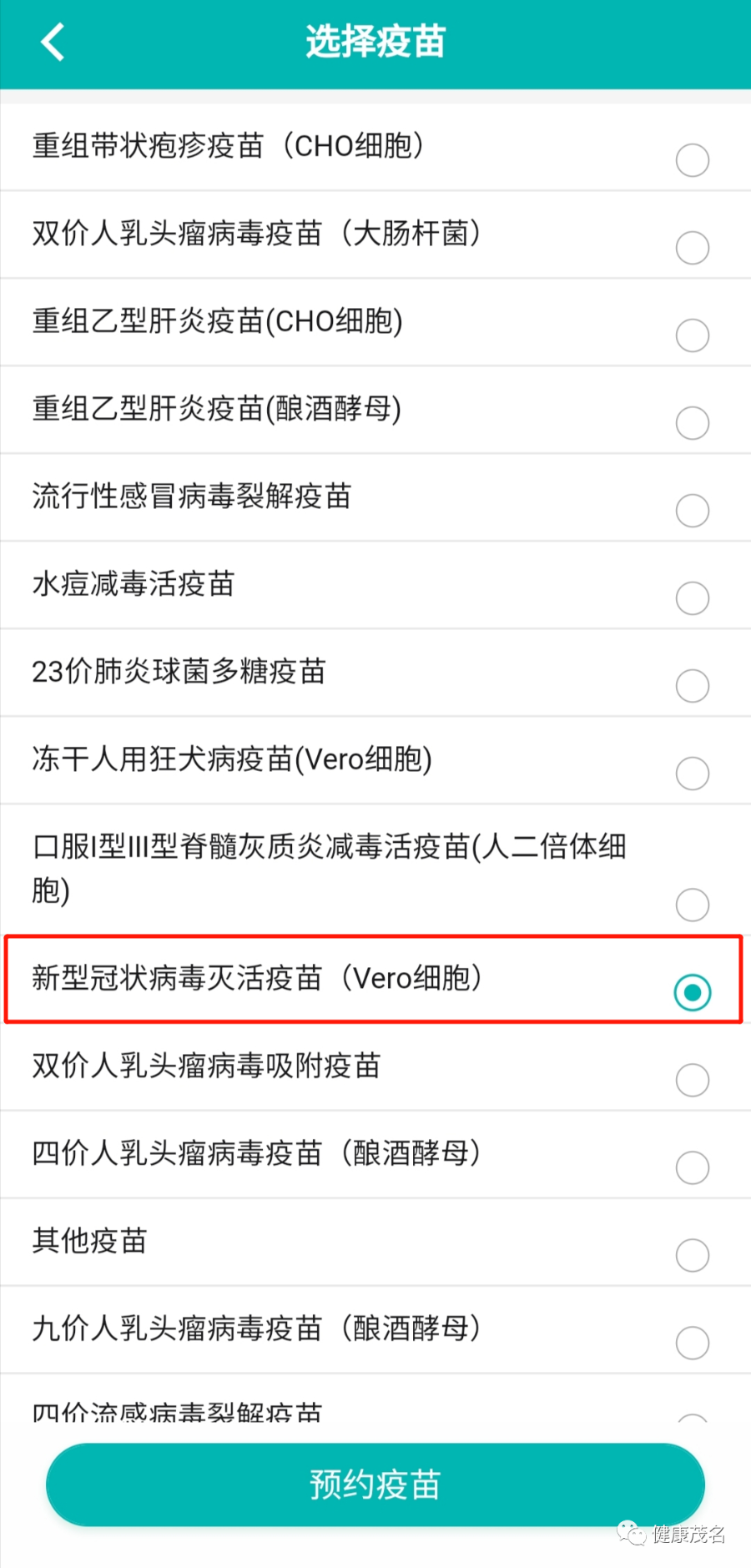Select 口服I型III型脊髓灰质炎减毒活疫苗
Image resolution: width=751 pixels, height=1568 pixels.
(x=692, y=905)
